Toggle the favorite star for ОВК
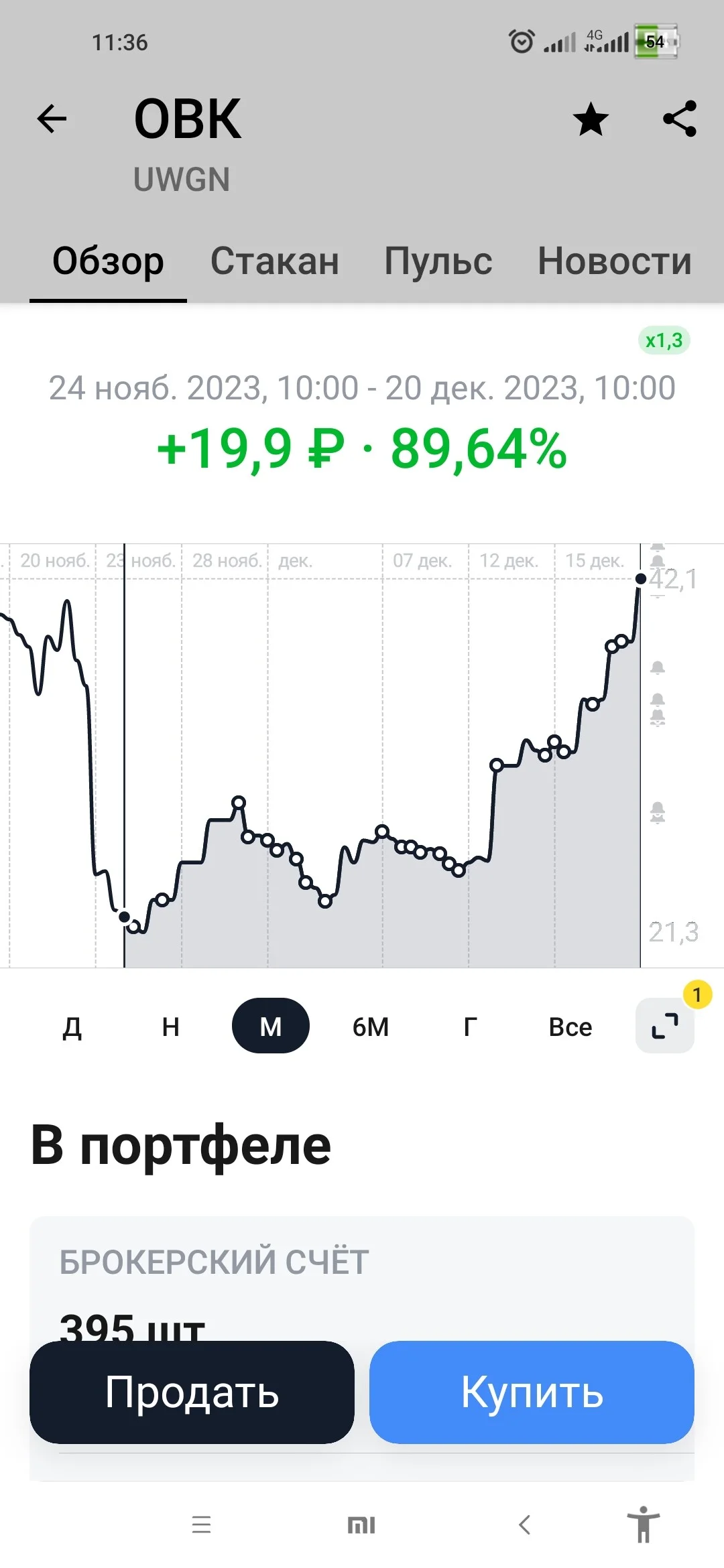Screen dimensions: 724x1568 click(591, 119)
